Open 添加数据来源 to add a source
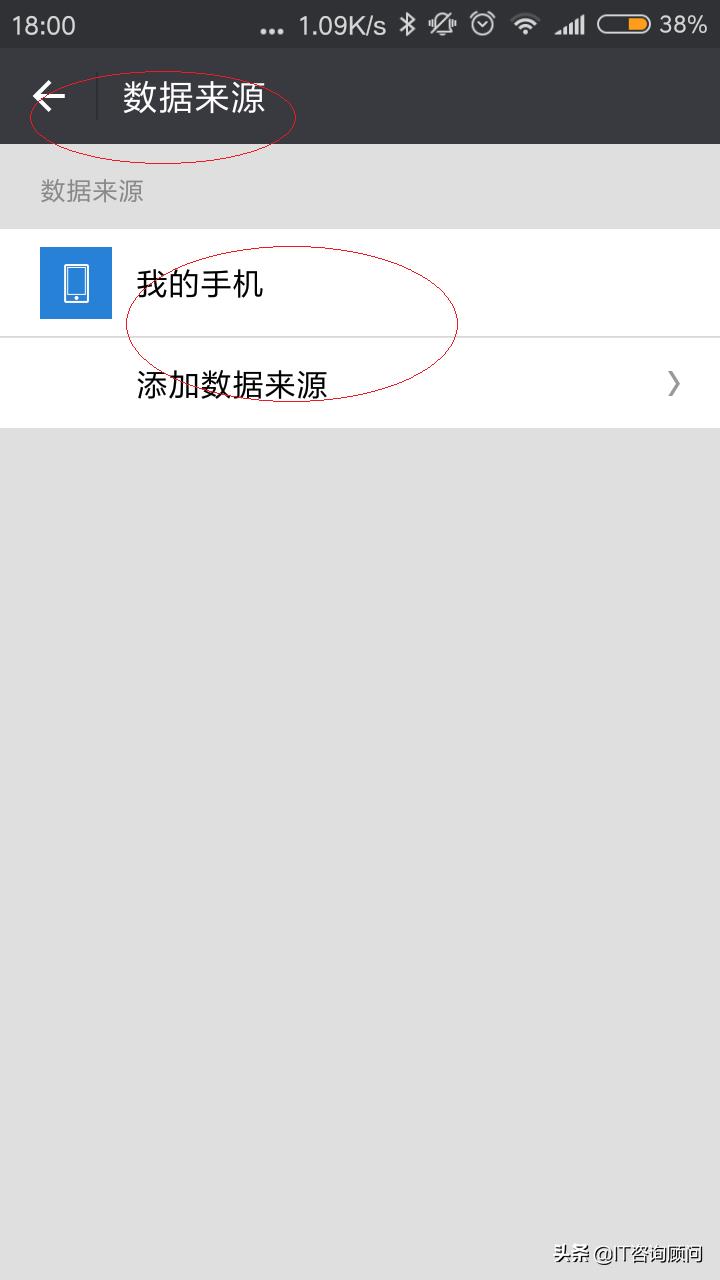 [360, 383]
